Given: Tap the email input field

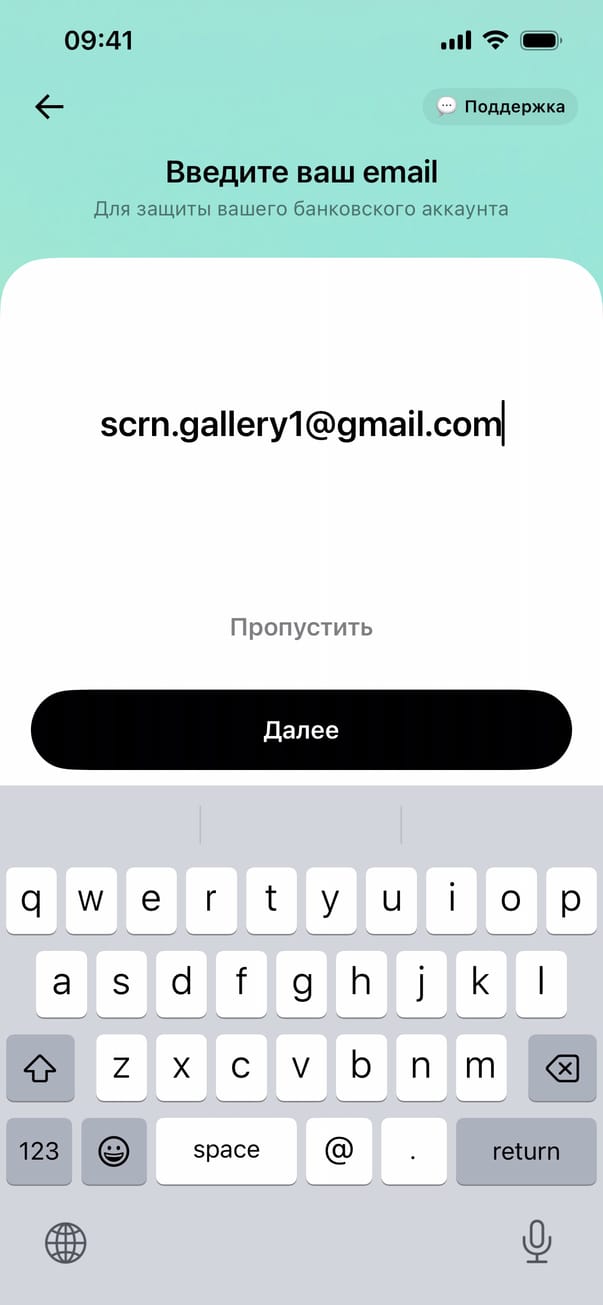Looking at the screenshot, I should tap(301, 424).
